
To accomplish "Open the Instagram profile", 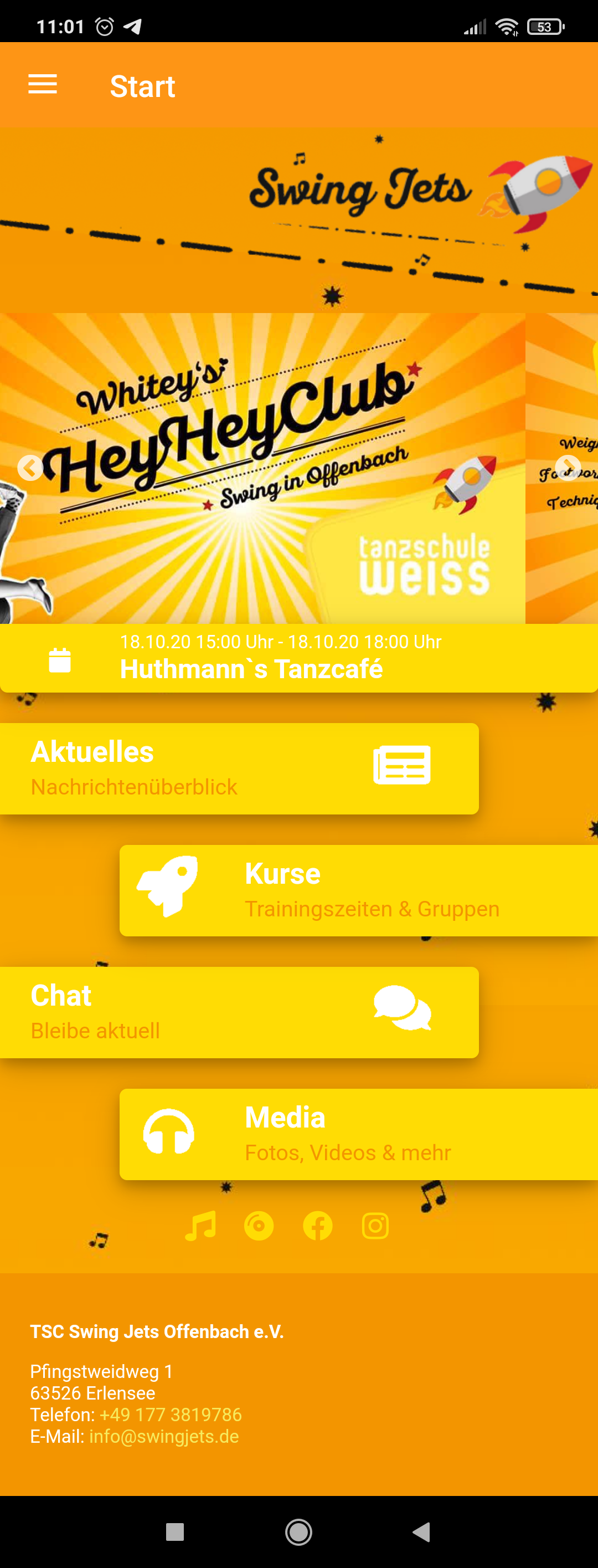I will tap(375, 1225).
